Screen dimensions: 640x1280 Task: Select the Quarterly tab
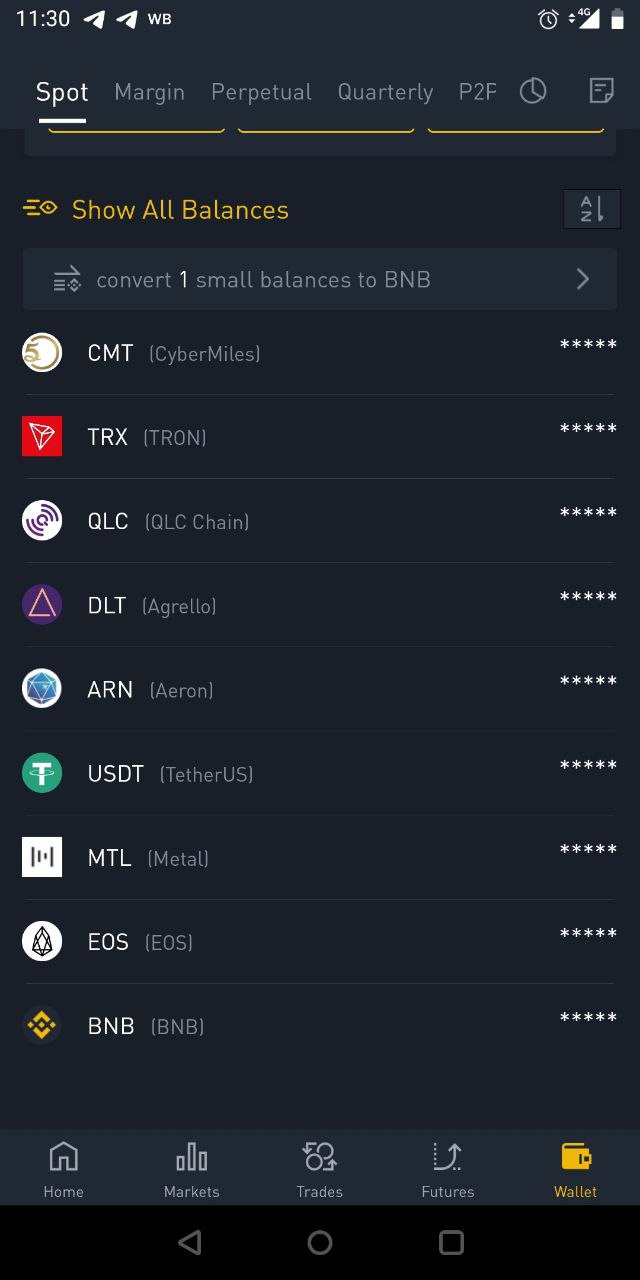[x=385, y=92]
